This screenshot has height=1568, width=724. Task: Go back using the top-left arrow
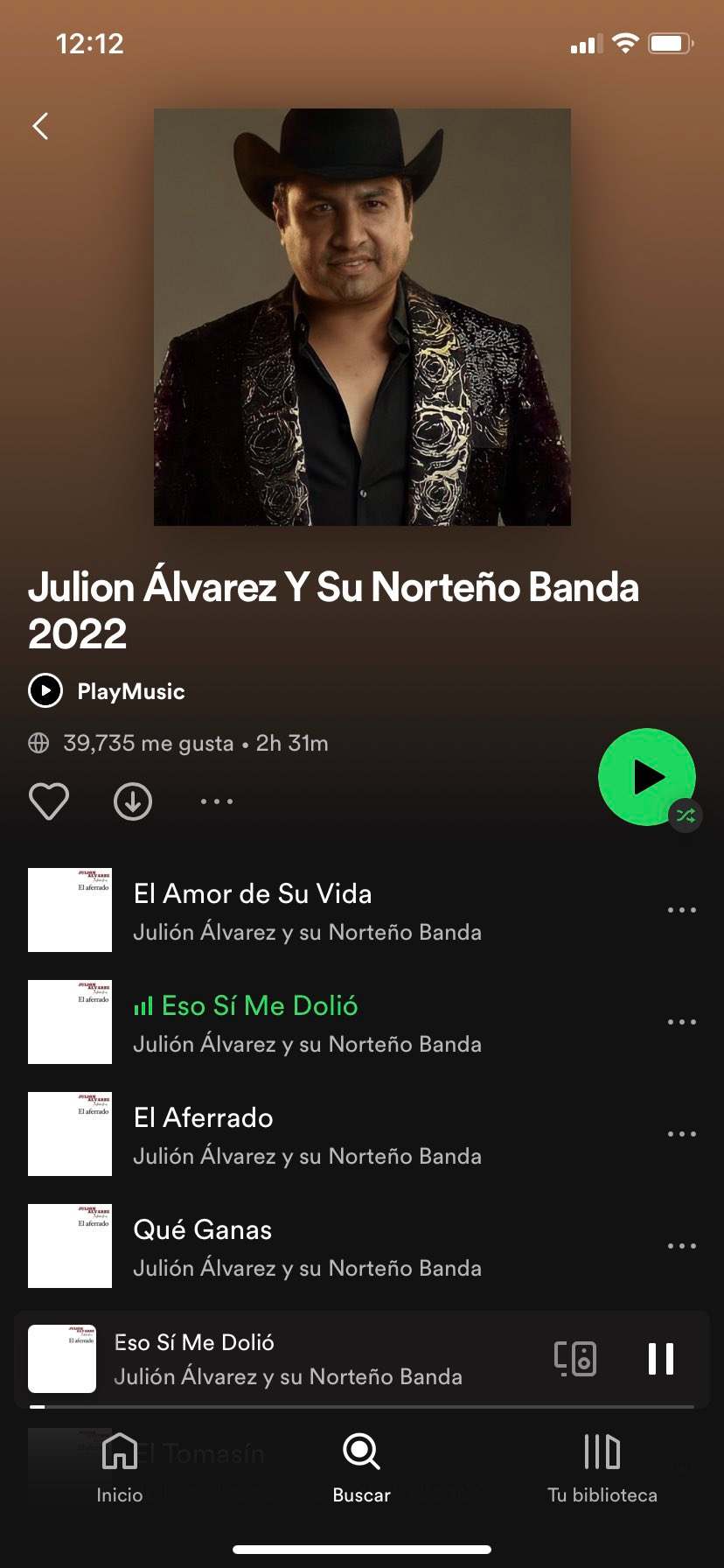pyautogui.click(x=40, y=127)
